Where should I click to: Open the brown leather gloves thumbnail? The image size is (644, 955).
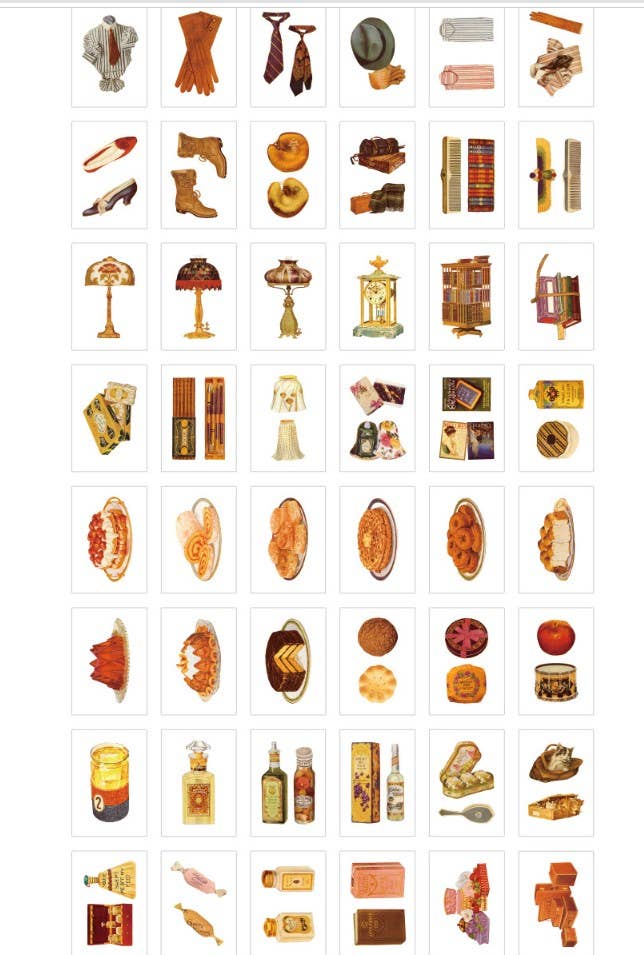click(198, 54)
